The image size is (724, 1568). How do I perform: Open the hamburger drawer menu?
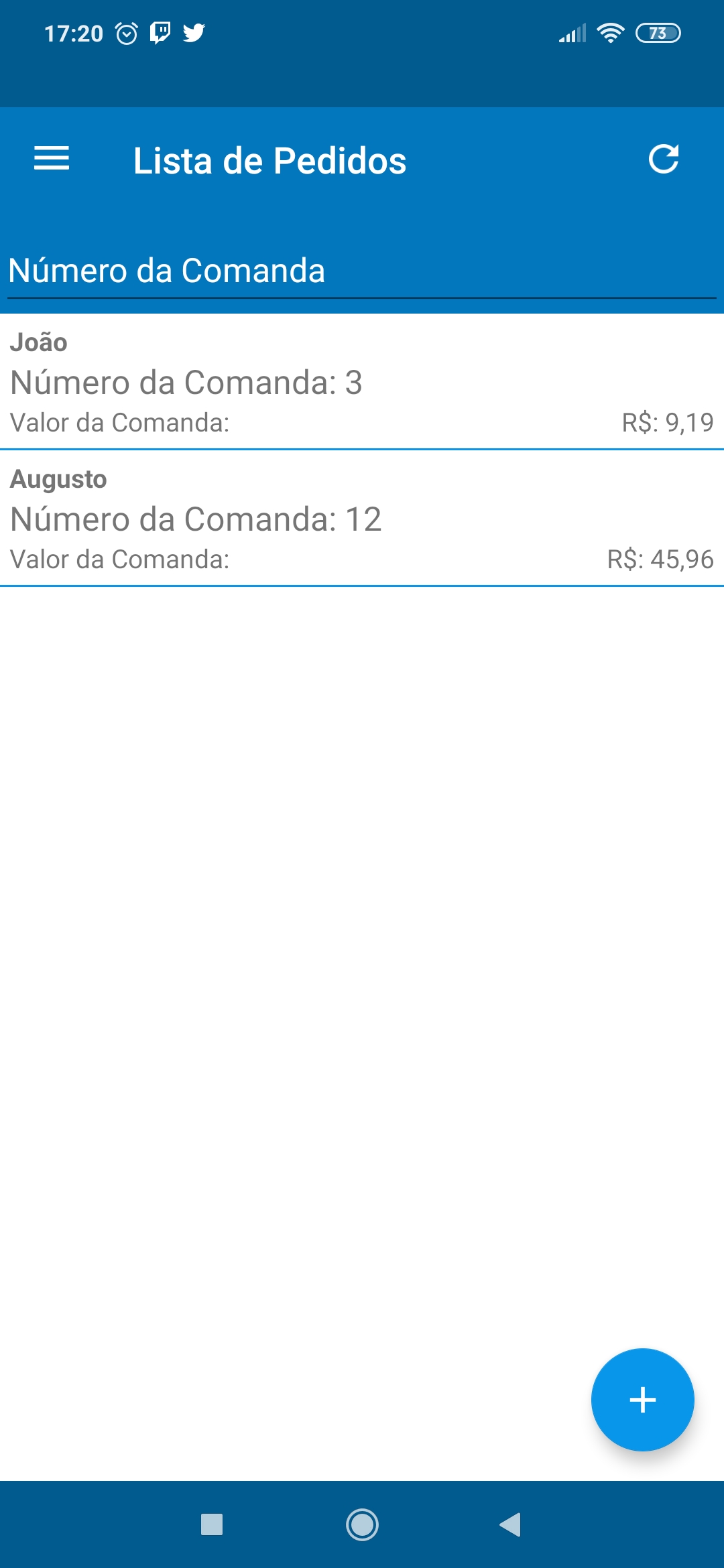(52, 159)
